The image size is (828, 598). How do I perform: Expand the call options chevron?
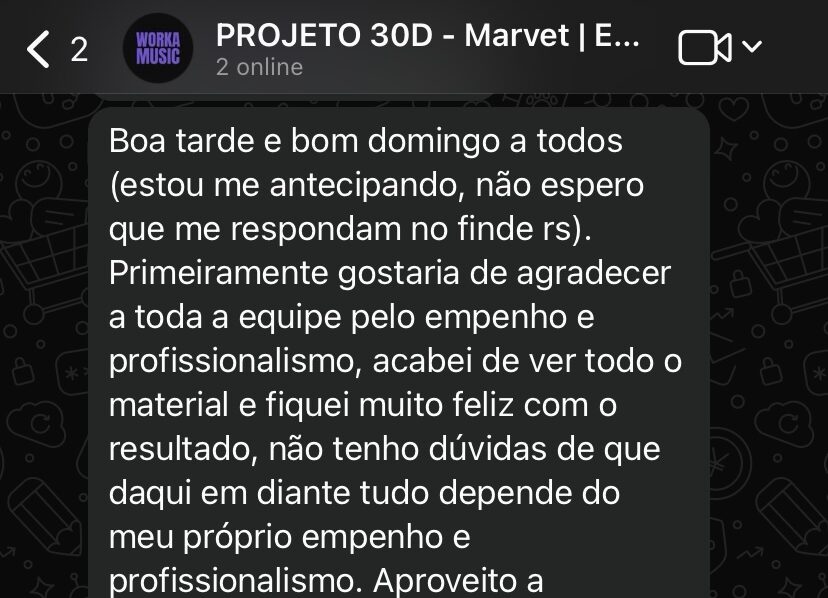[x=753, y=46]
